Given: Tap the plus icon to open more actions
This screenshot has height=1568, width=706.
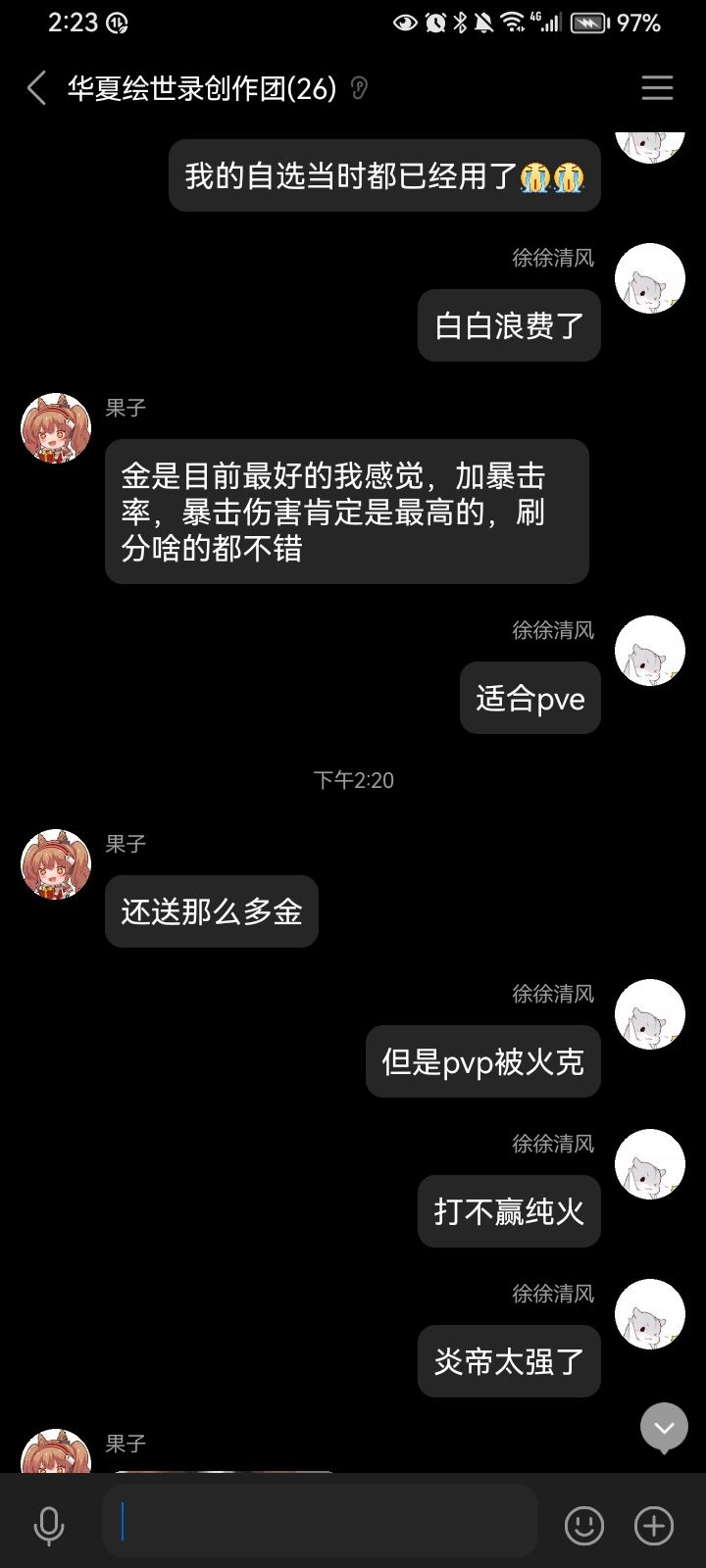Looking at the screenshot, I should coord(652,1525).
